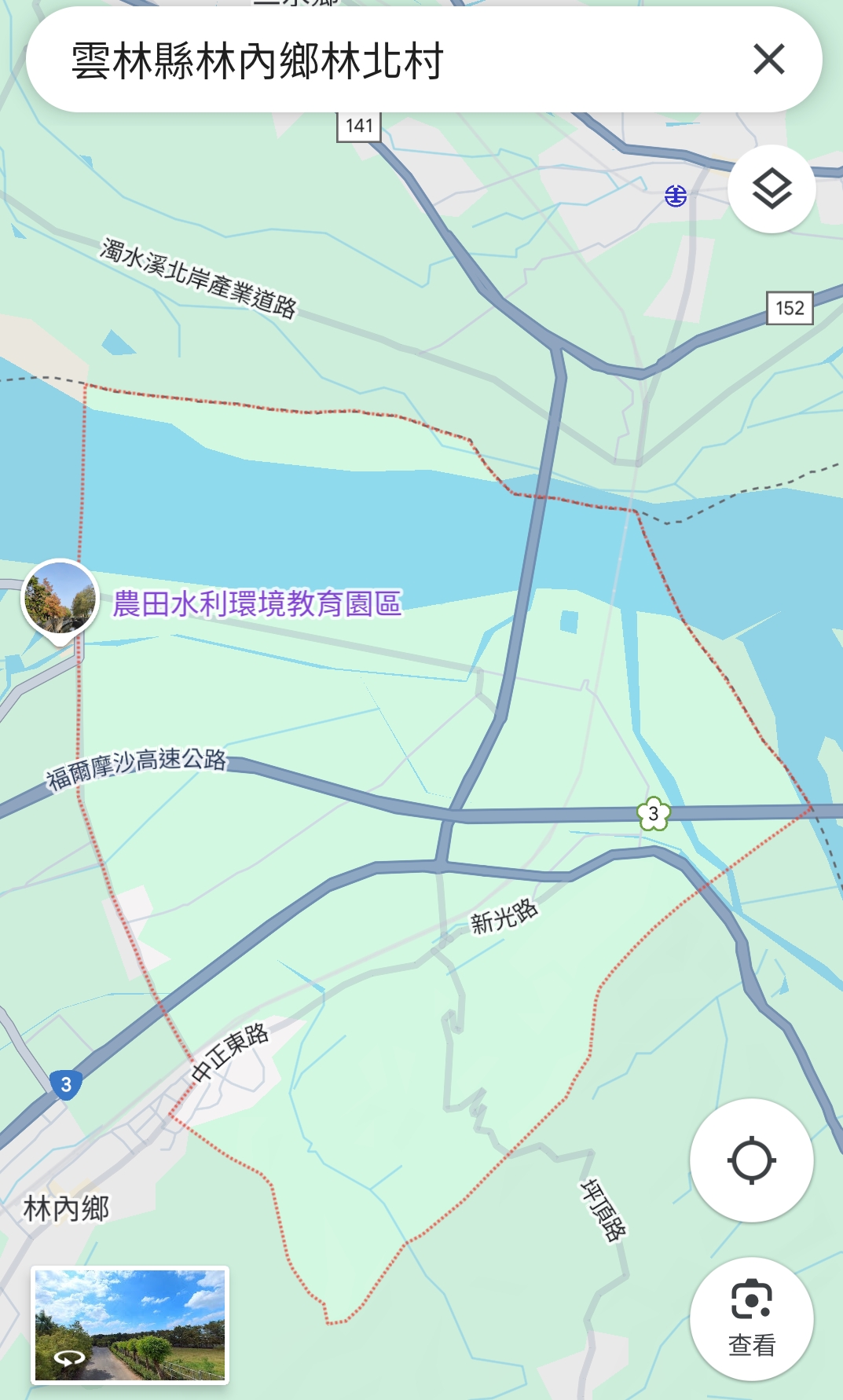This screenshot has width=843, height=1400.
Task: Tap the train station icon on map
Action: point(676,196)
